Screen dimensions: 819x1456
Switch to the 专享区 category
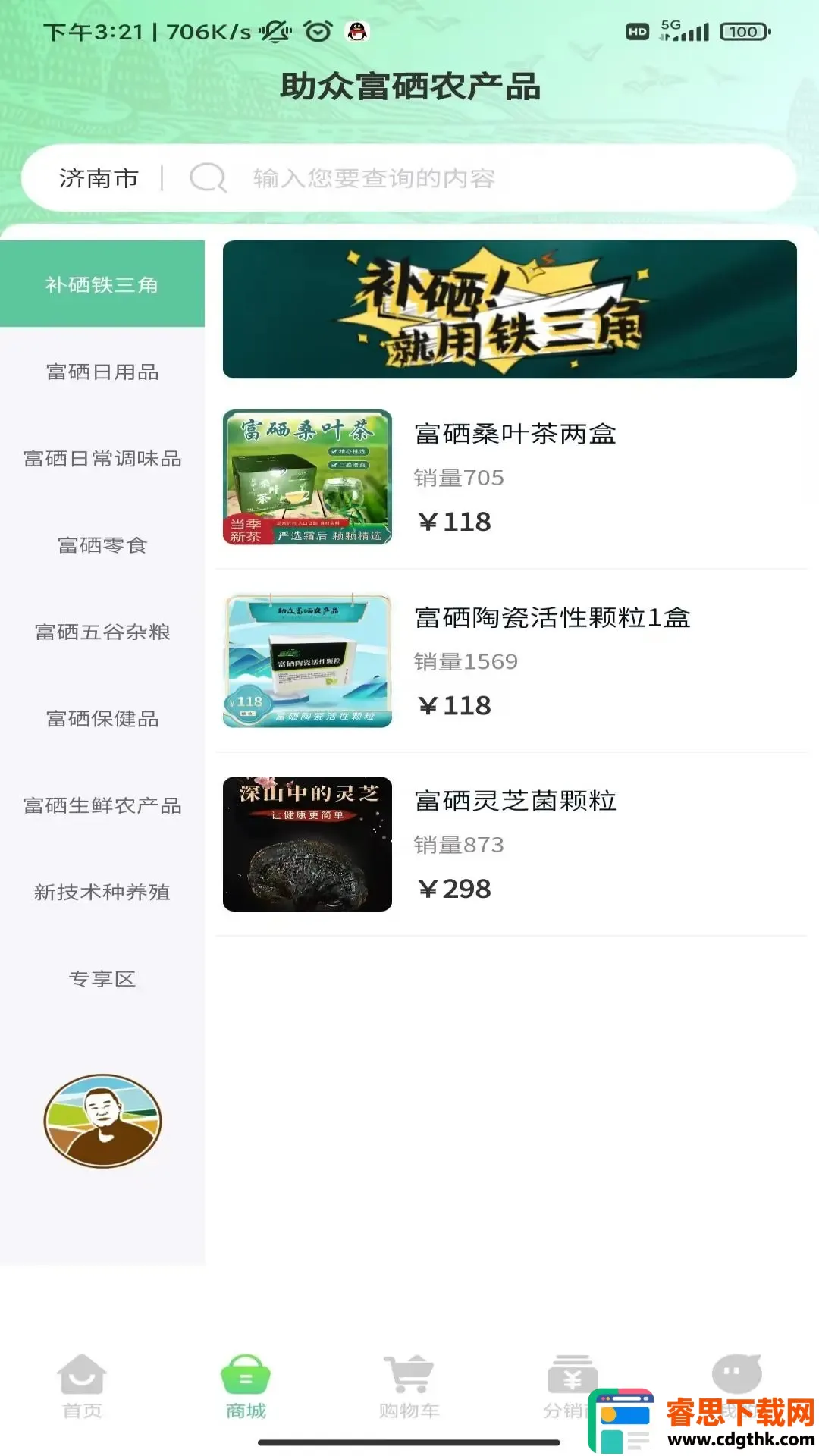[102, 979]
